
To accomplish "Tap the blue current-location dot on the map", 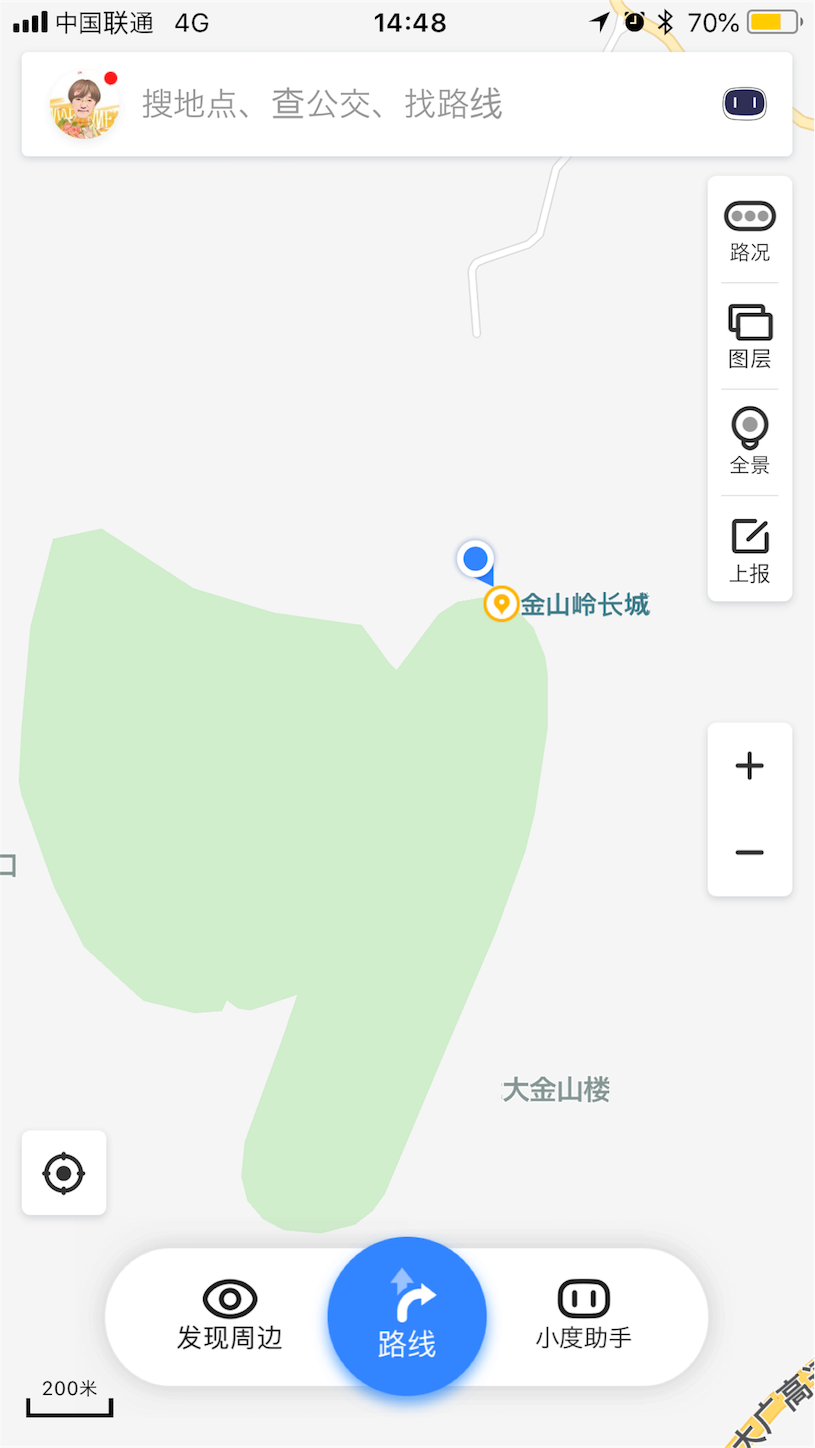I will 475,560.
